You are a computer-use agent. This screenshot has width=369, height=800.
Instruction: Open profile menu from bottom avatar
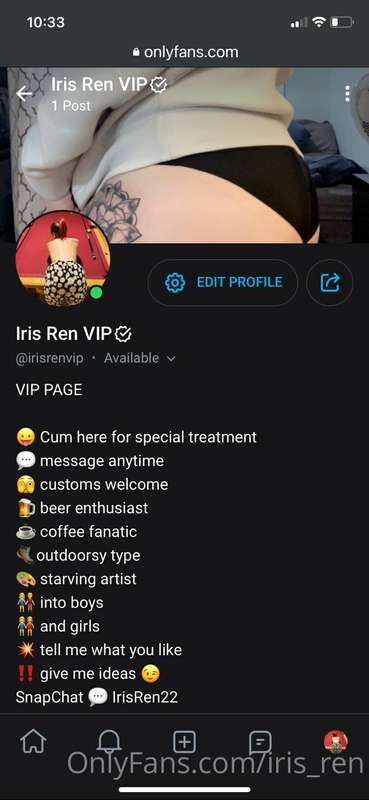[x=336, y=742]
